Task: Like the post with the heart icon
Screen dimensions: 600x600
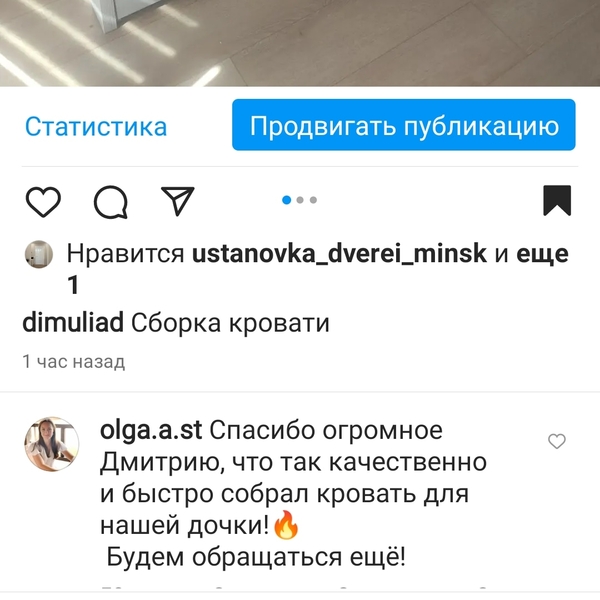Action: (x=43, y=202)
